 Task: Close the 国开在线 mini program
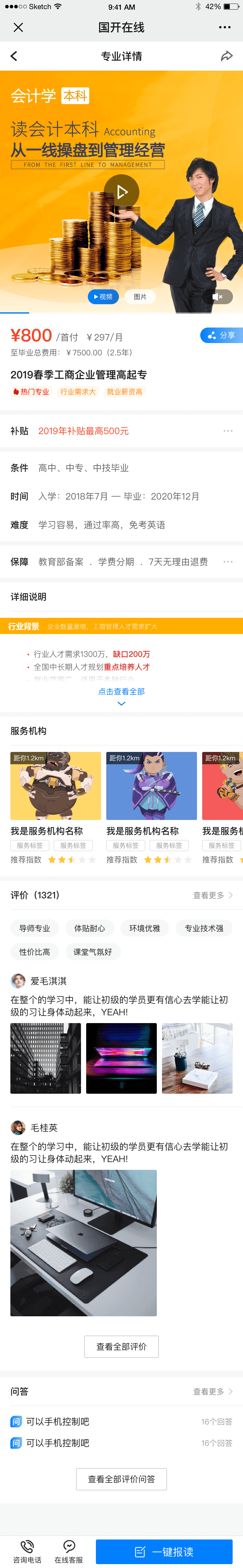(x=18, y=28)
